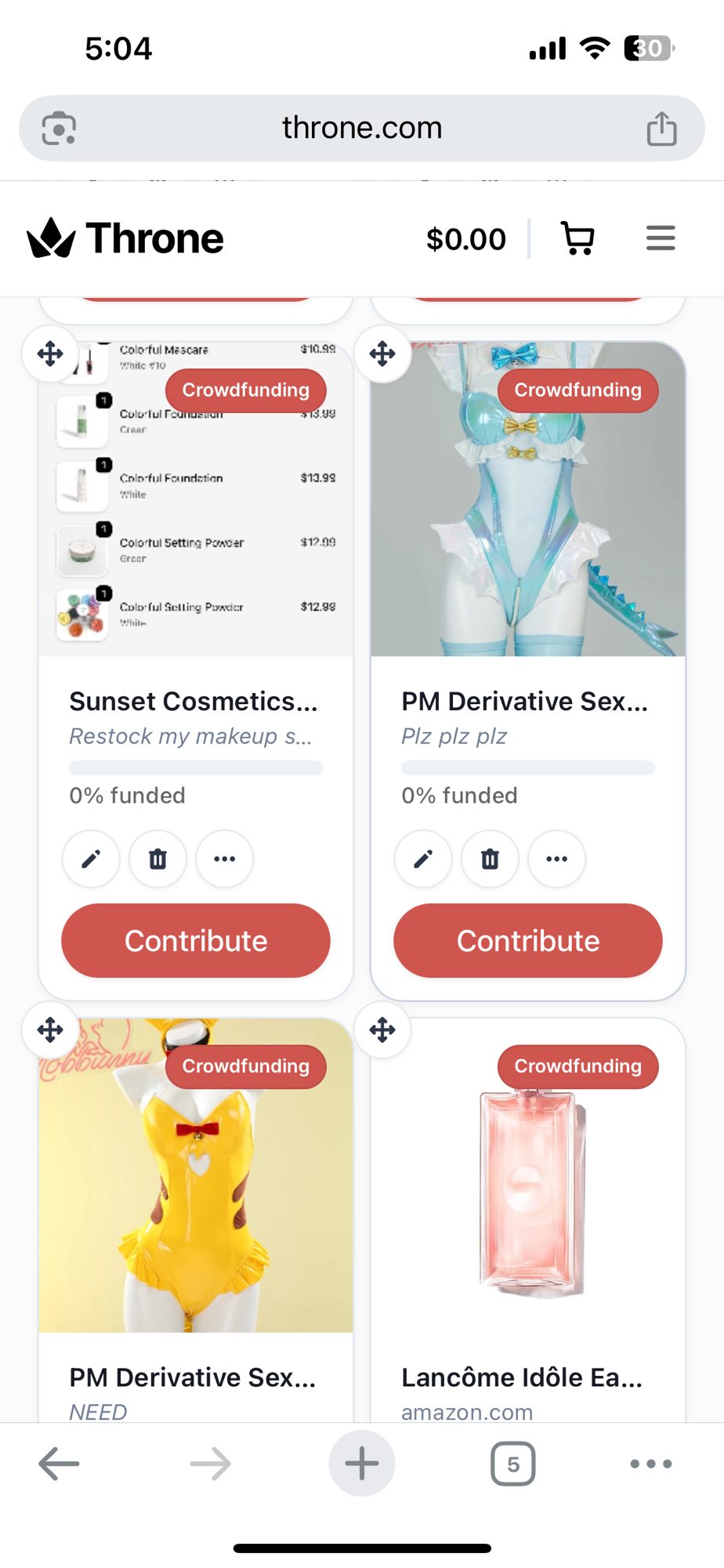Viewport: 724px width, 1568px height.
Task: Contribute to the Plz plz plz item
Action: click(x=528, y=941)
